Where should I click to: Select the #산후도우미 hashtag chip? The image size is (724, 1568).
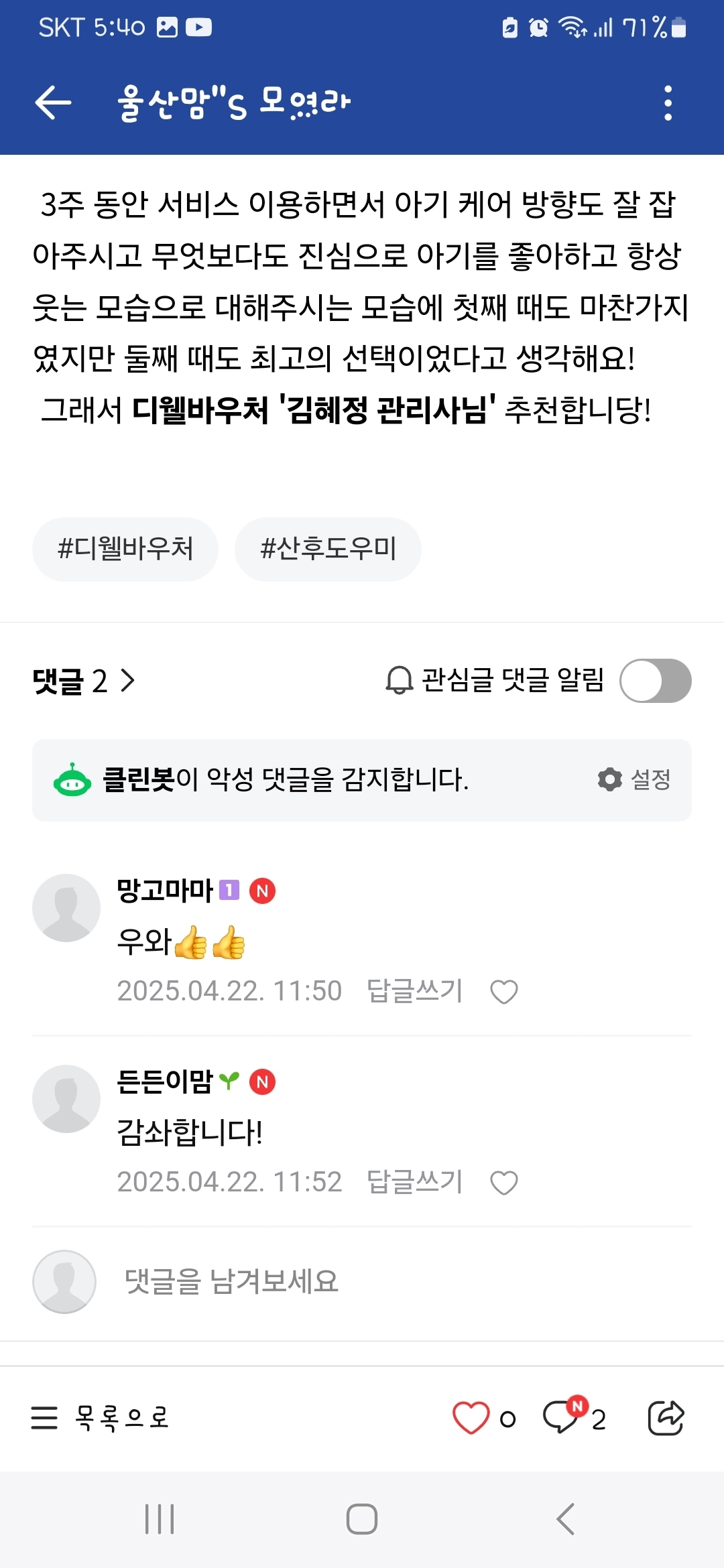click(328, 549)
